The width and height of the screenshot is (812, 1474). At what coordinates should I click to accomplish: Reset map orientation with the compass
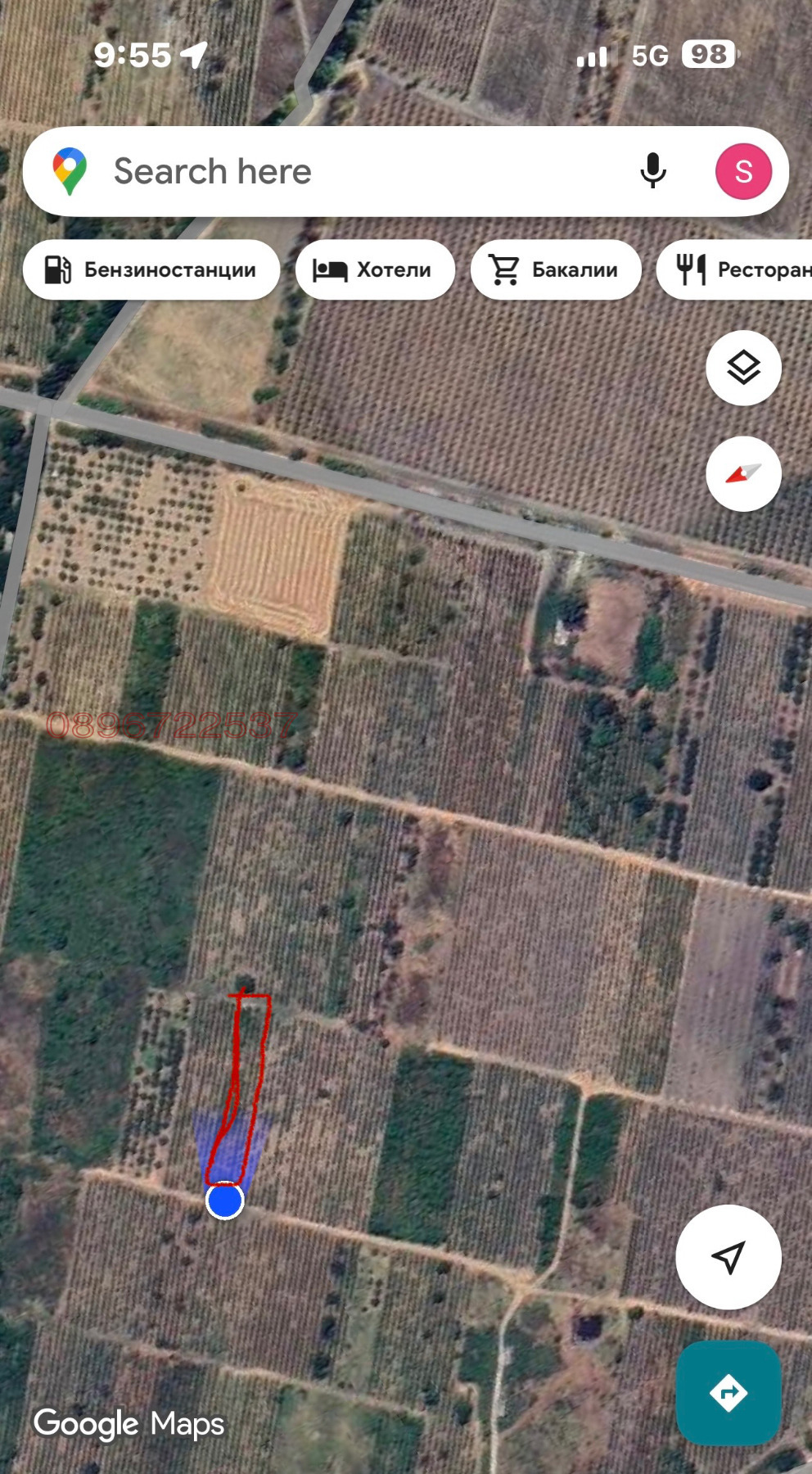point(743,474)
